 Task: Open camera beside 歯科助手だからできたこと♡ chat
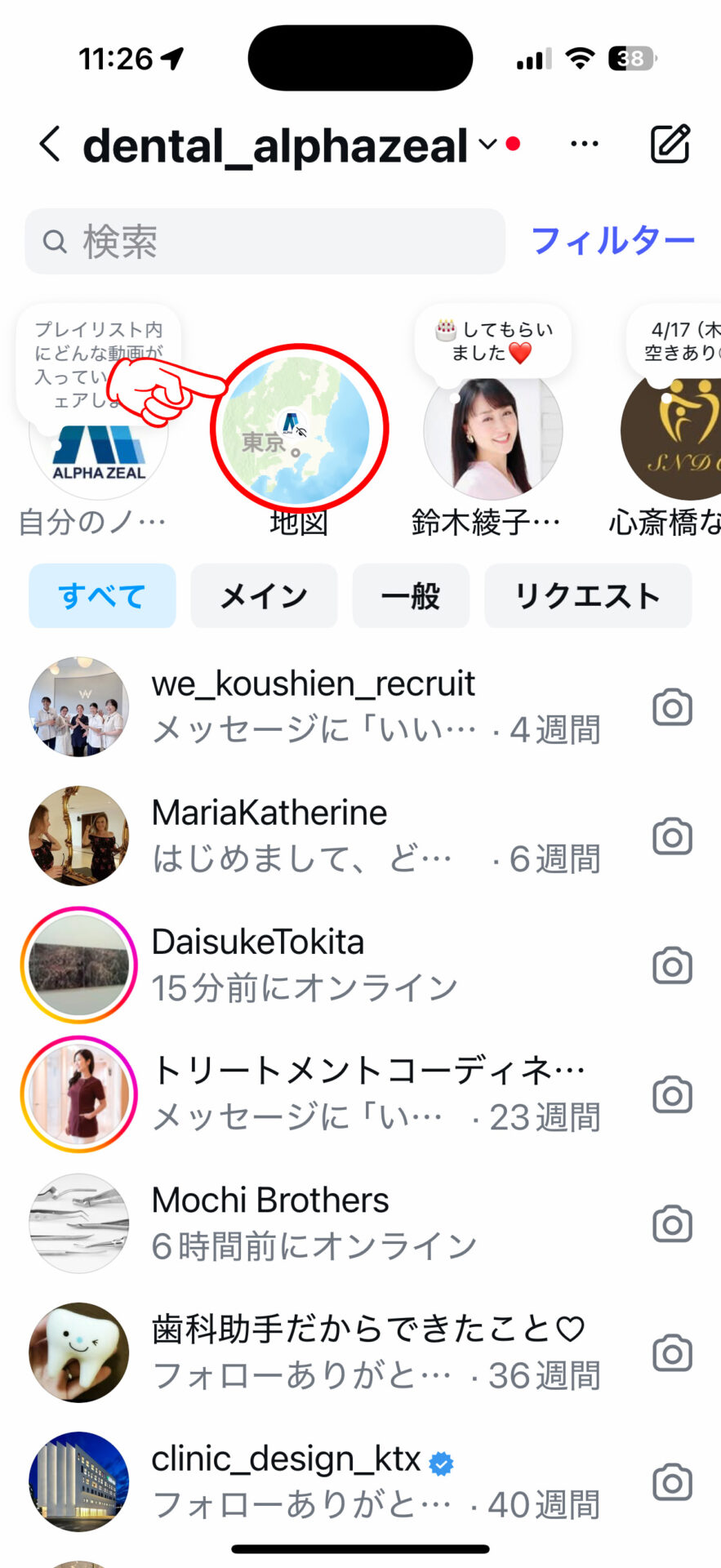[x=671, y=1352]
